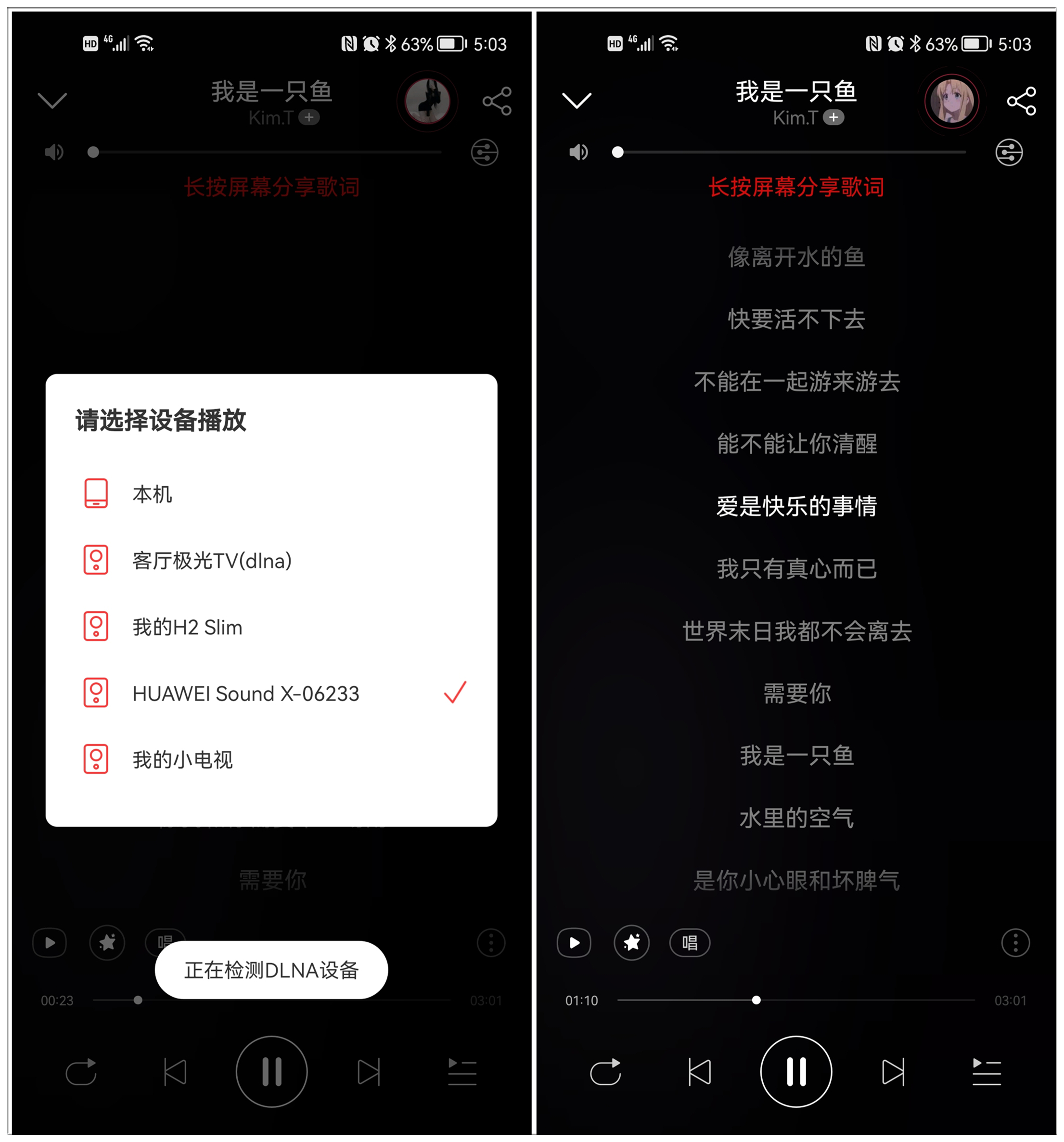Enter karaoke mode with the 唱 icon
The width and height of the screenshot is (1064, 1142).
click(689, 943)
